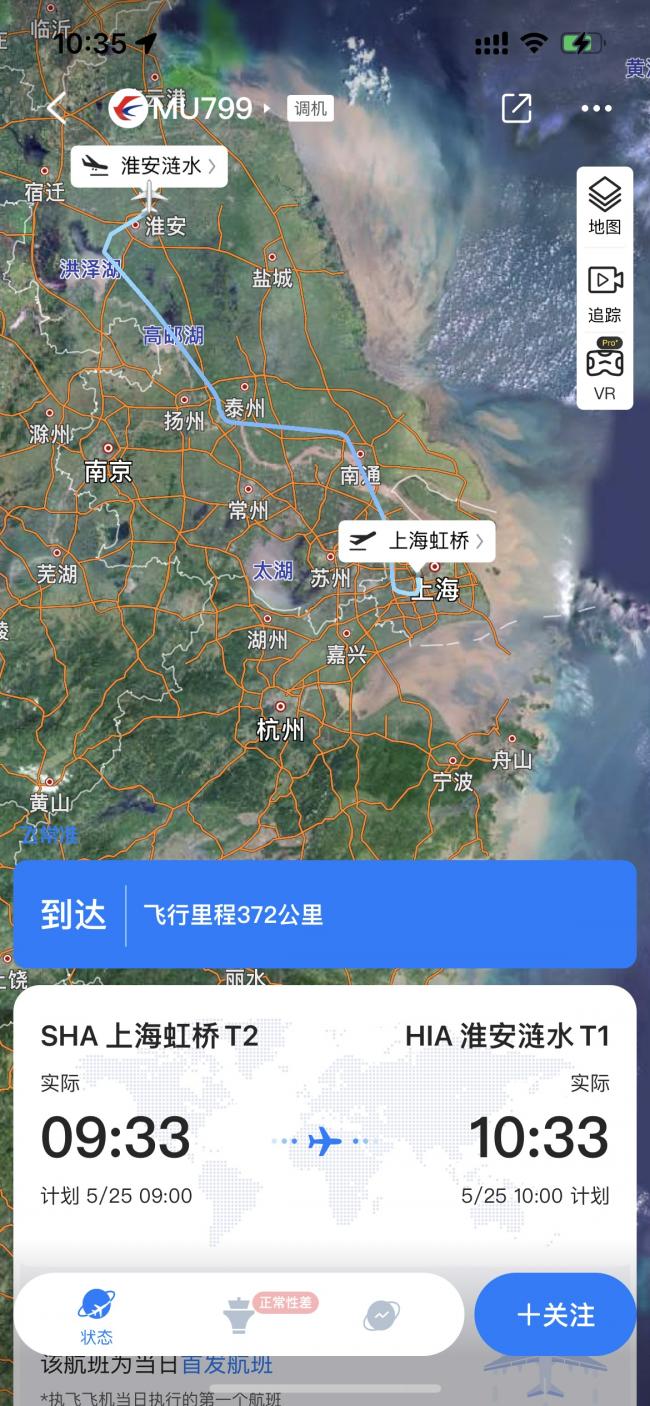Start 追踪 flight tracking

coord(604,292)
